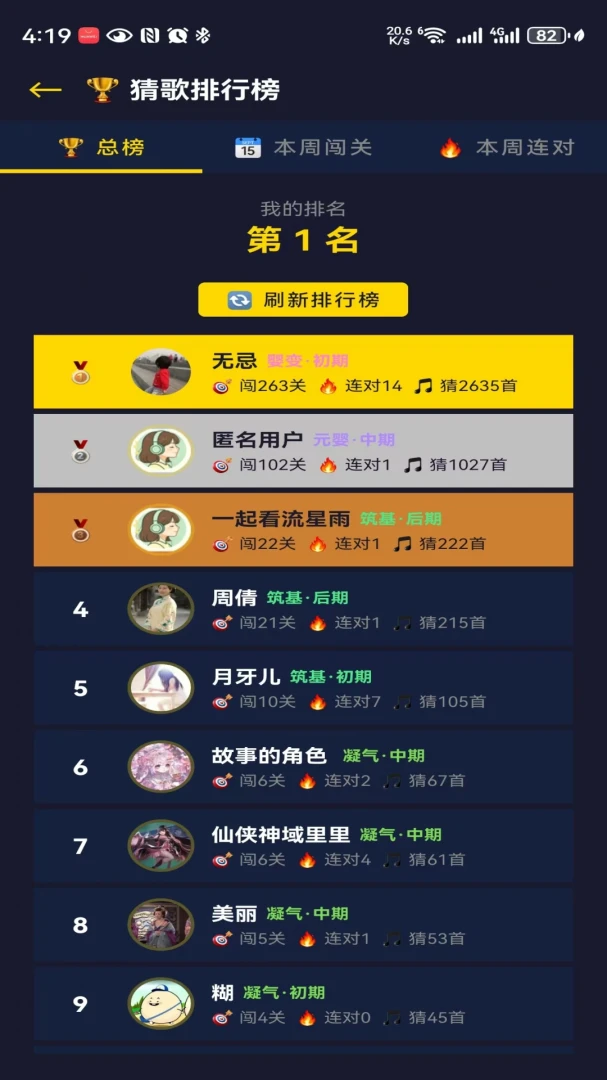Open the 仙侠神域里里 ranking row
607x1080 pixels.
(x=303, y=846)
